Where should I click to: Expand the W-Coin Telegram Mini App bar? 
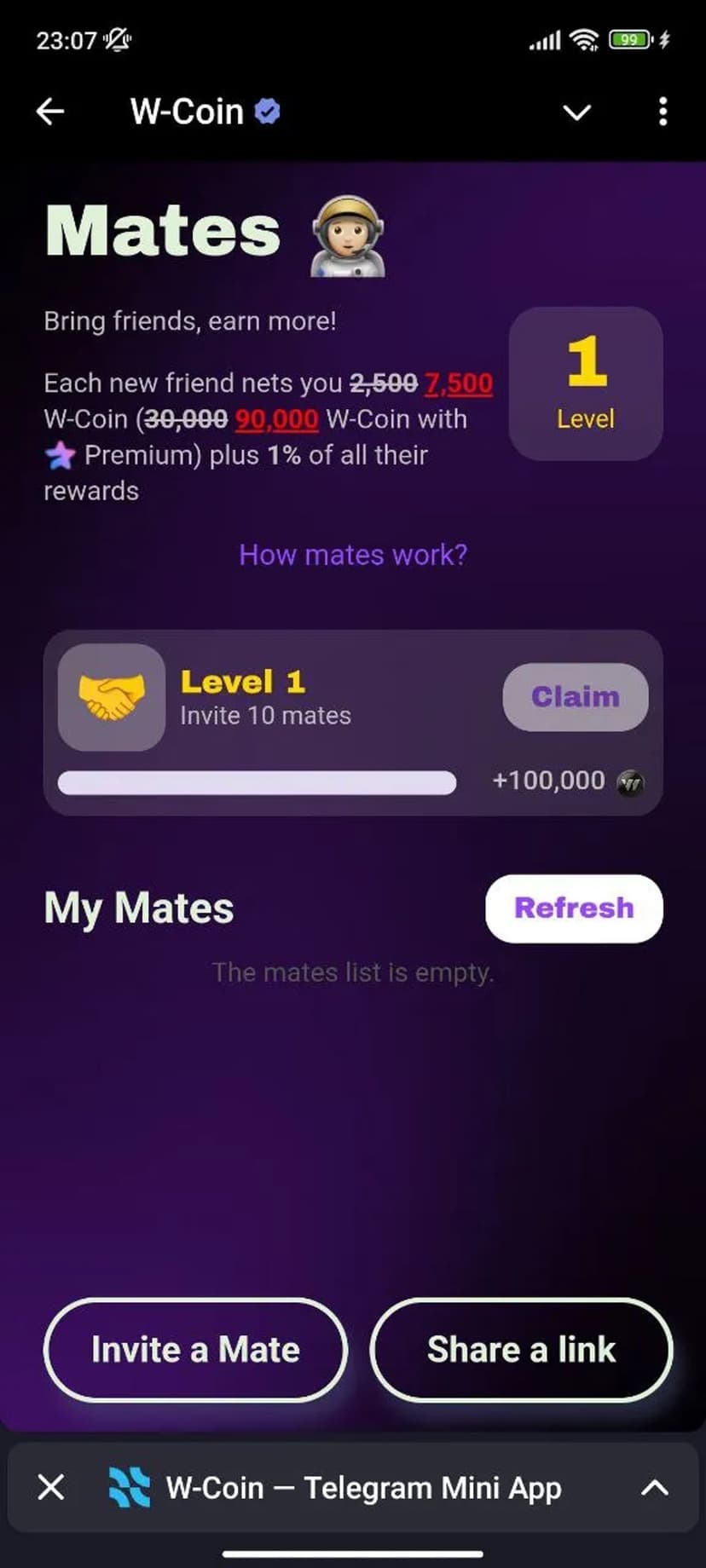pyautogui.click(x=654, y=1488)
